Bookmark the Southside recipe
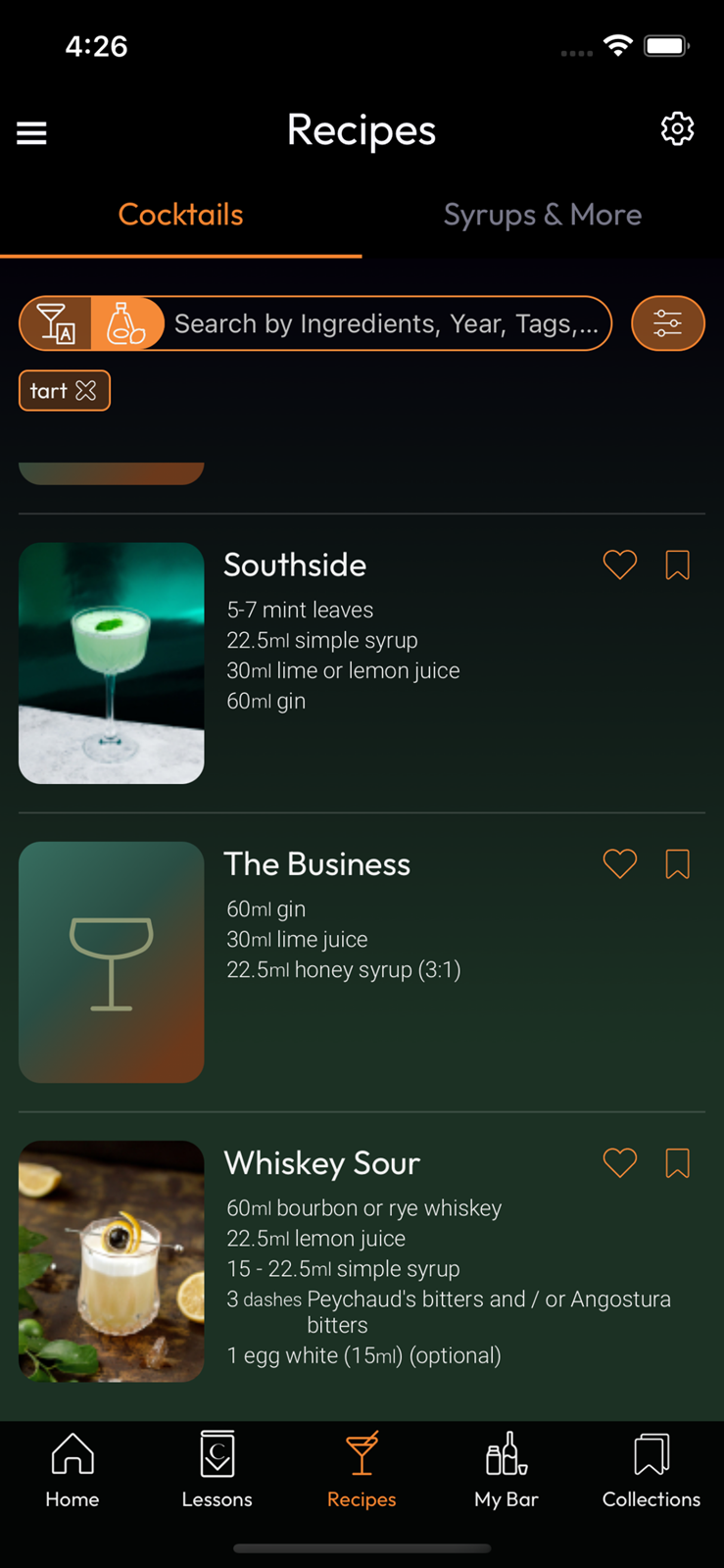 pyautogui.click(x=677, y=564)
